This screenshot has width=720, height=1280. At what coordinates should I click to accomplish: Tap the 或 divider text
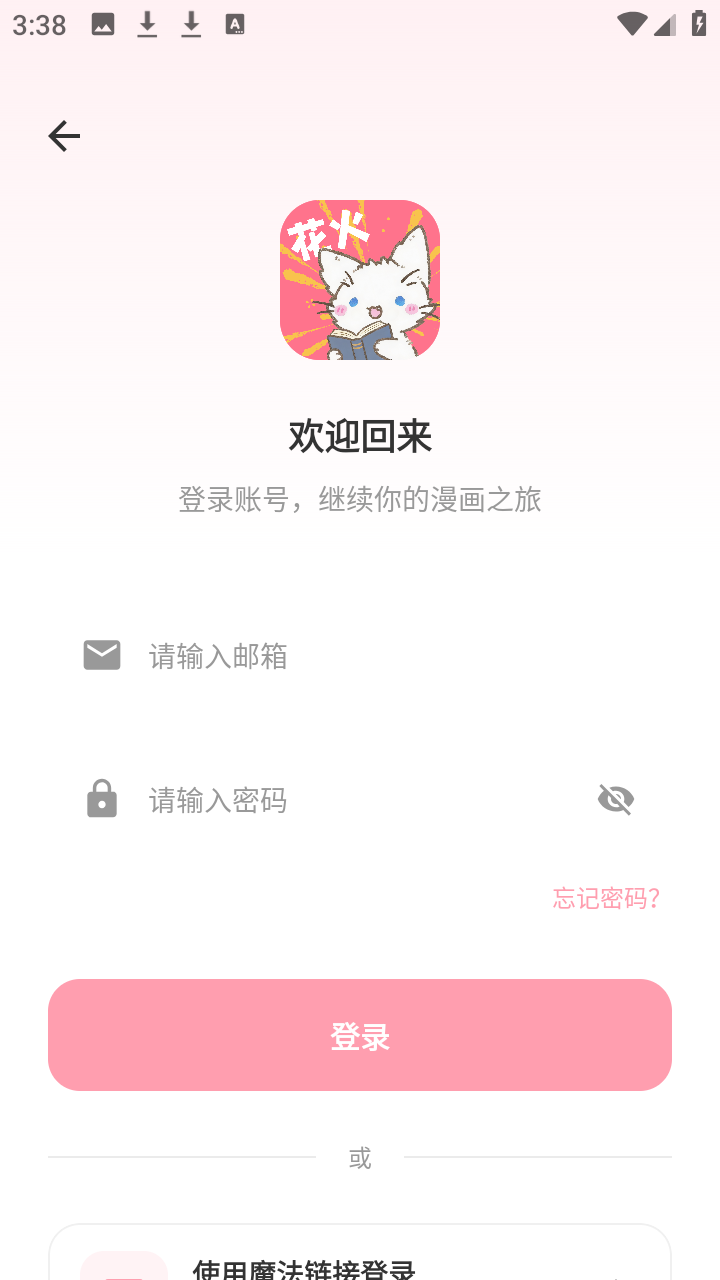coord(359,1158)
